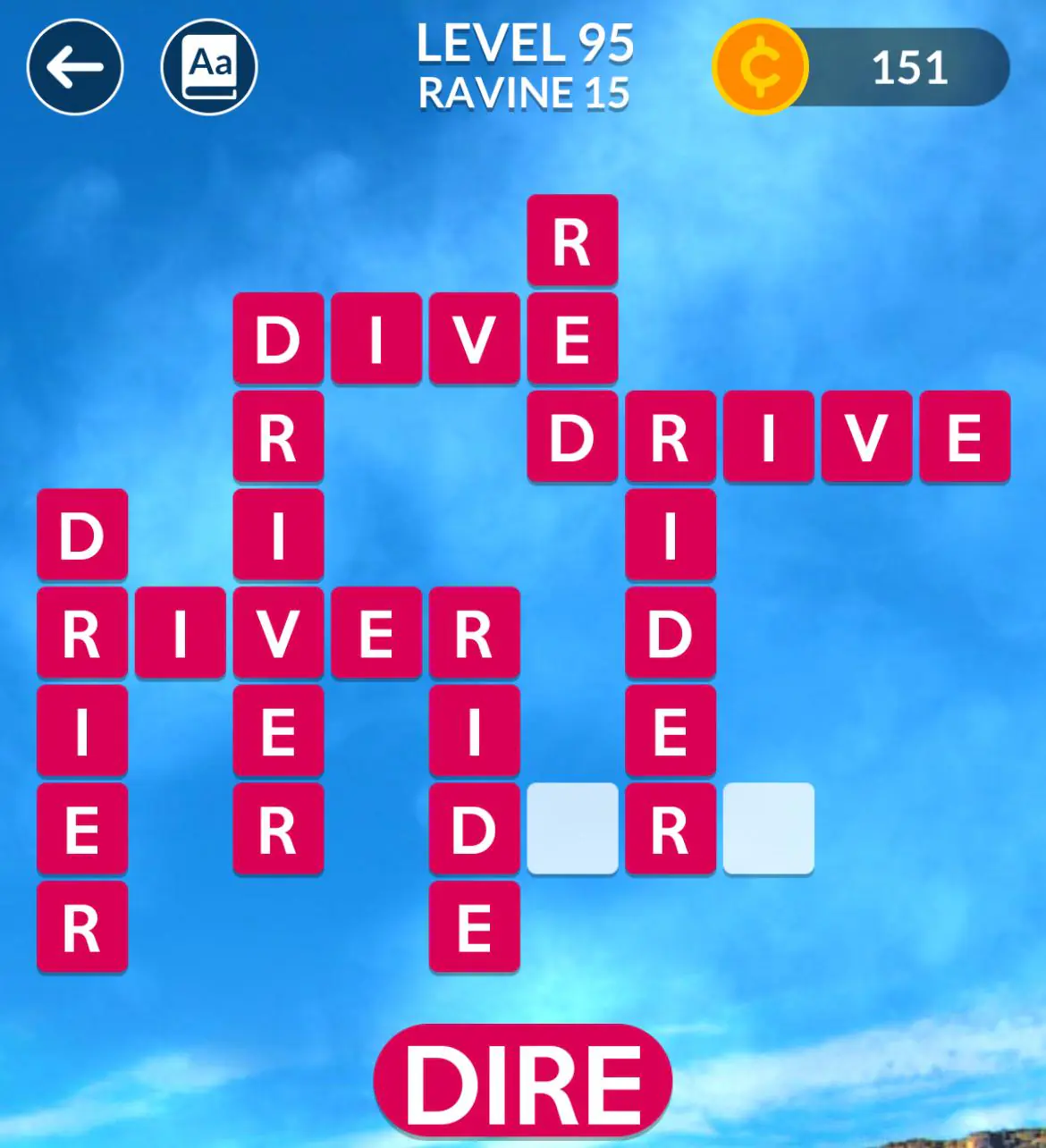Open the dictionary book icon
The width and height of the screenshot is (1046, 1148).
tap(209, 67)
